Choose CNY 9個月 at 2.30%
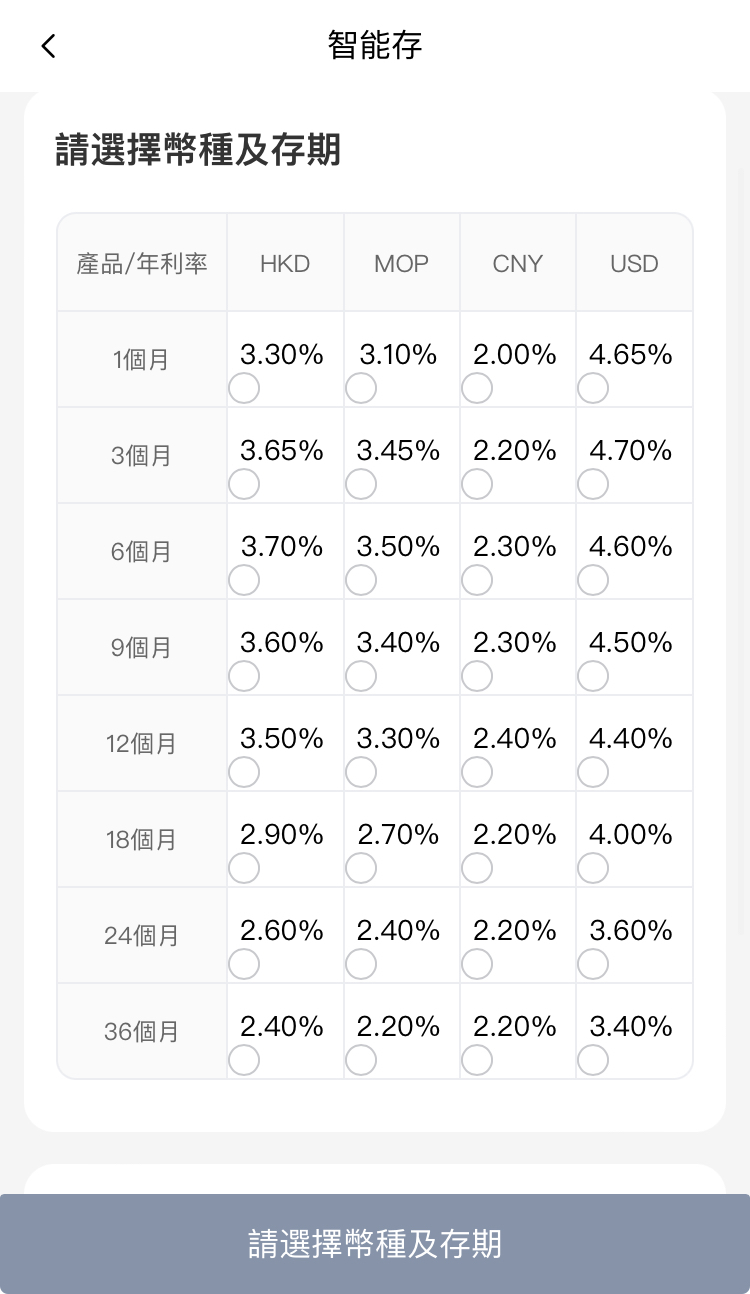 477,676
